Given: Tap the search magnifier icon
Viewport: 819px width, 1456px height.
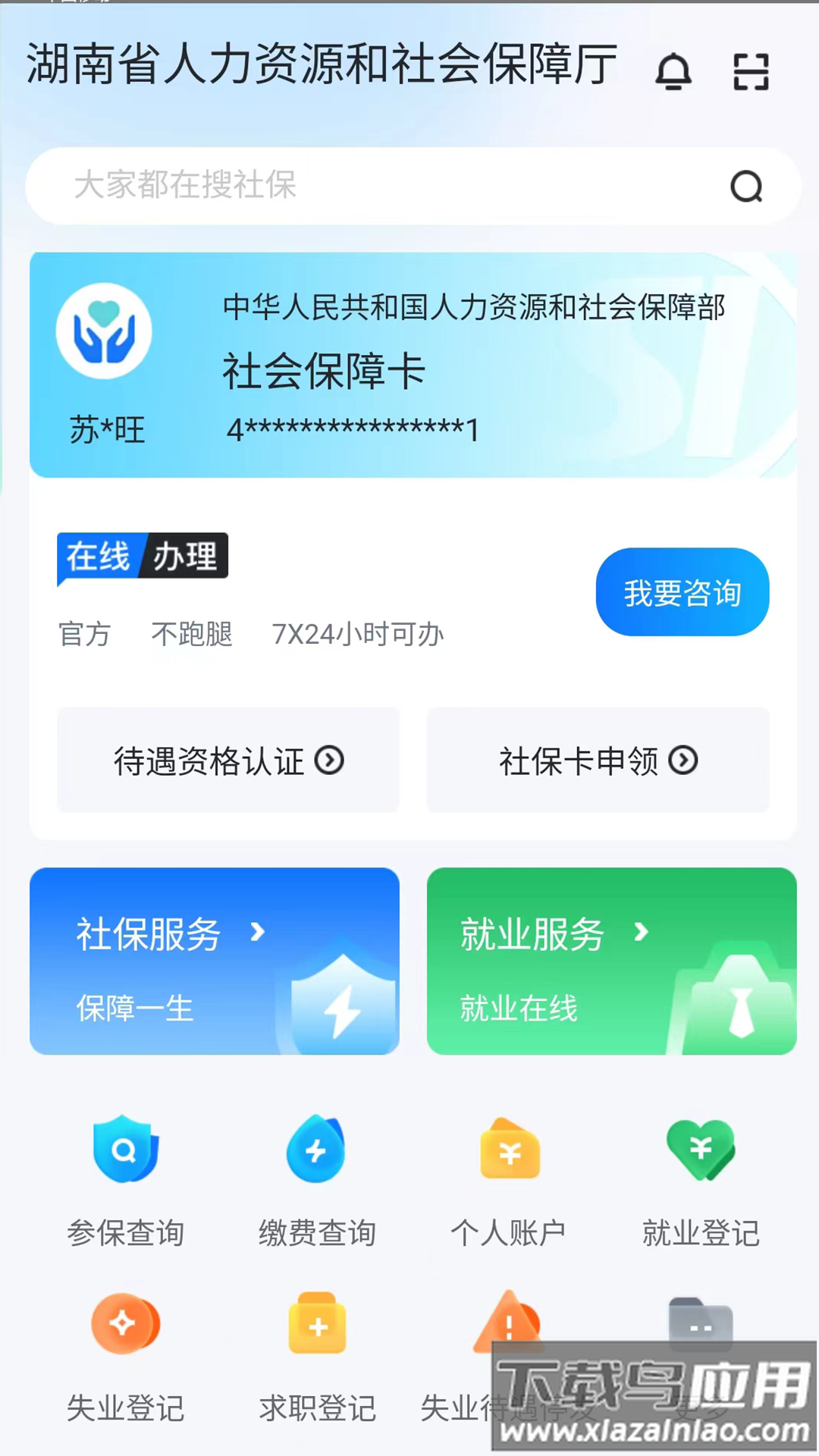Looking at the screenshot, I should (x=747, y=187).
